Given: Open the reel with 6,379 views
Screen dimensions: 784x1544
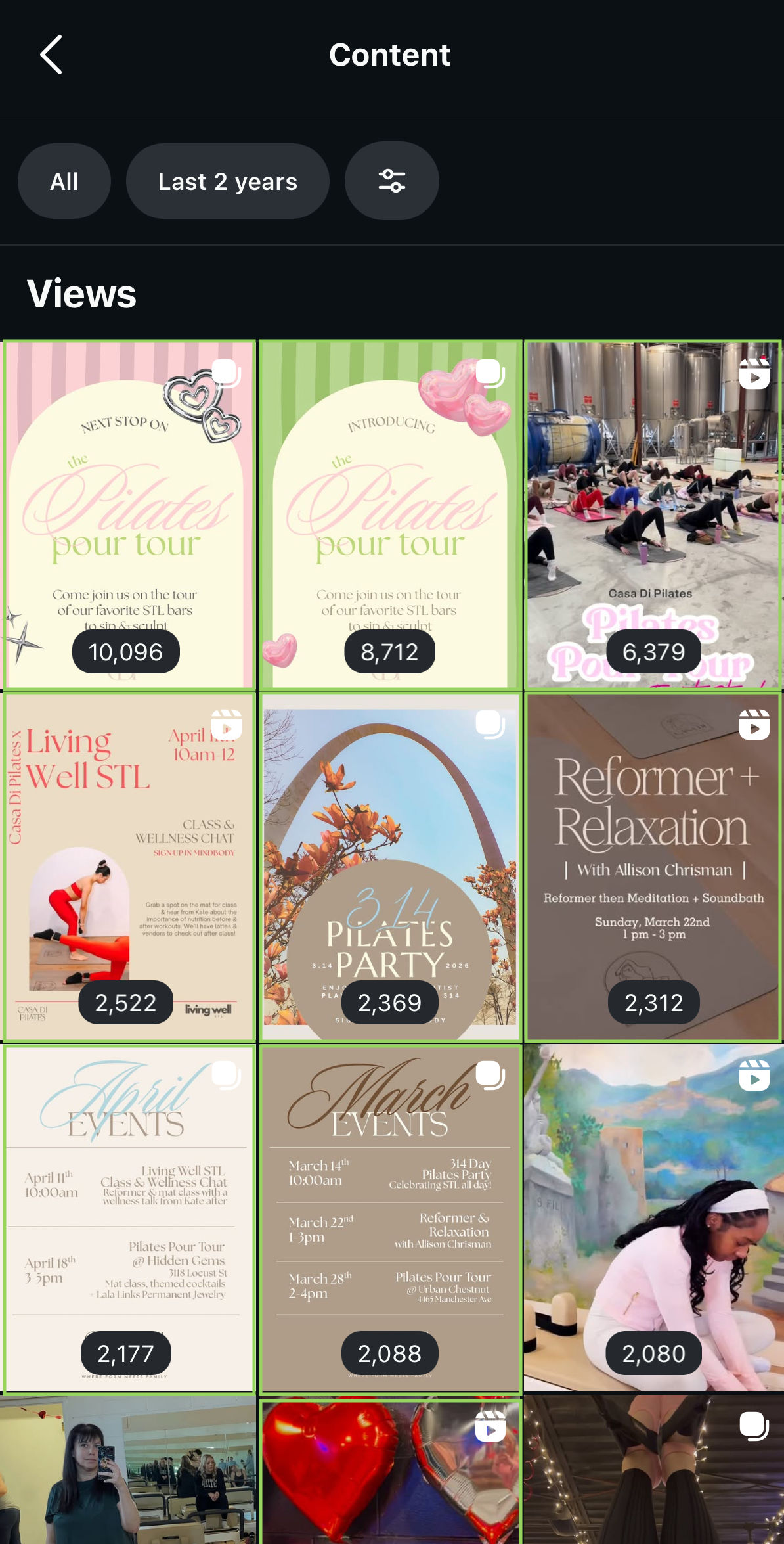Looking at the screenshot, I should (654, 514).
